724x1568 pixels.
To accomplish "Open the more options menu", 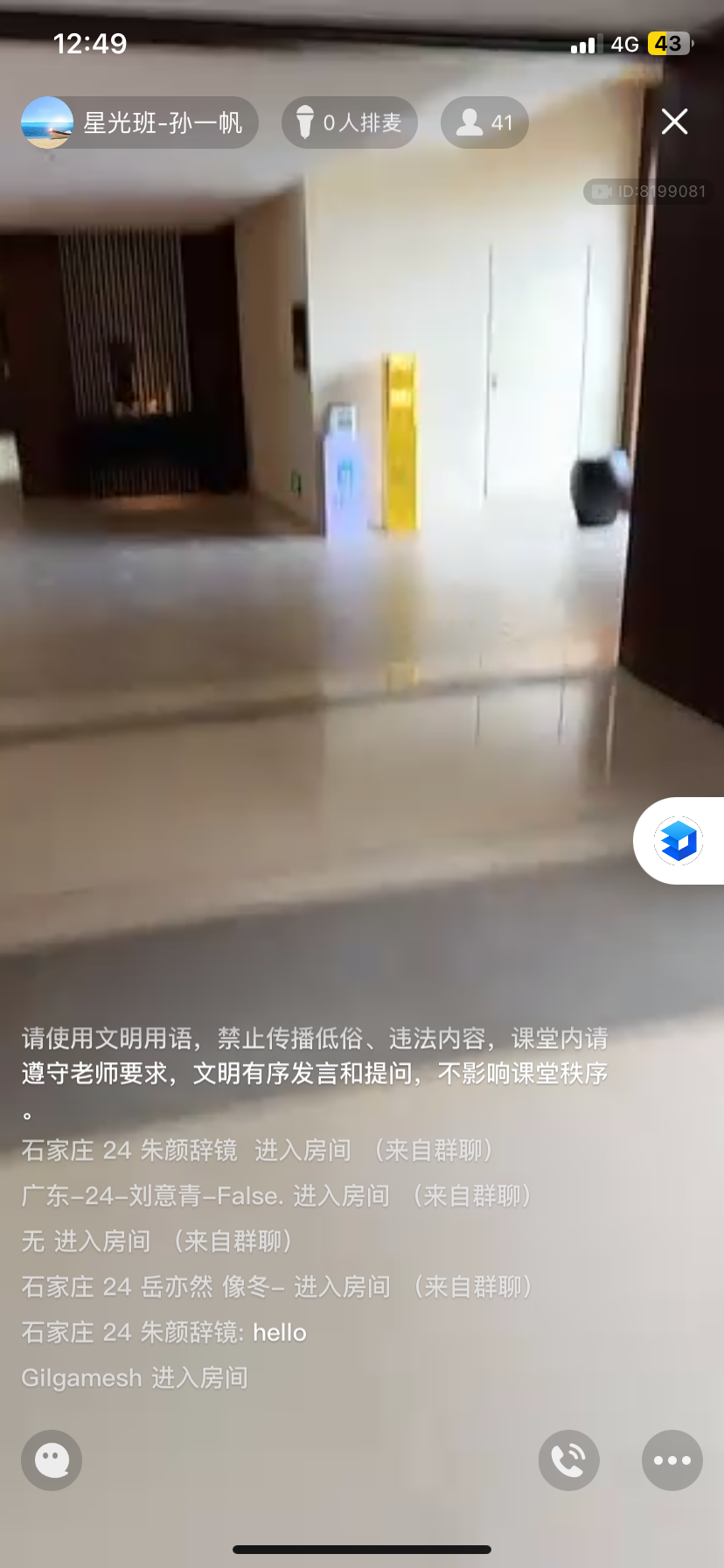I will click(x=672, y=1459).
